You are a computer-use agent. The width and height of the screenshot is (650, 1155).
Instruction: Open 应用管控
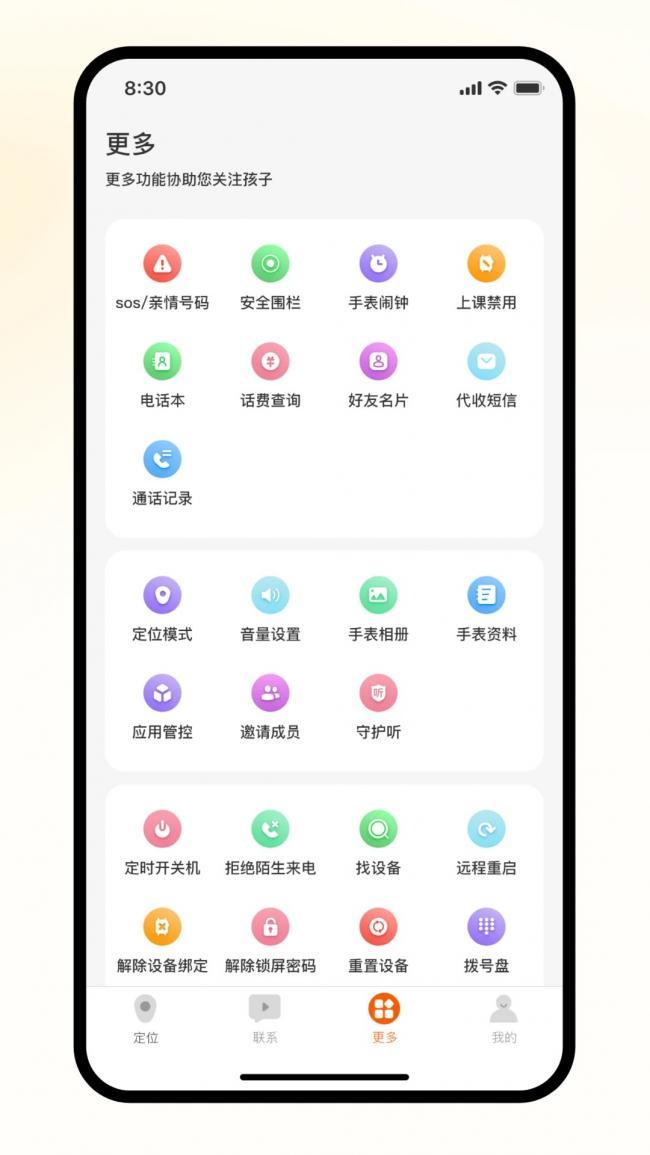pyautogui.click(x=162, y=694)
